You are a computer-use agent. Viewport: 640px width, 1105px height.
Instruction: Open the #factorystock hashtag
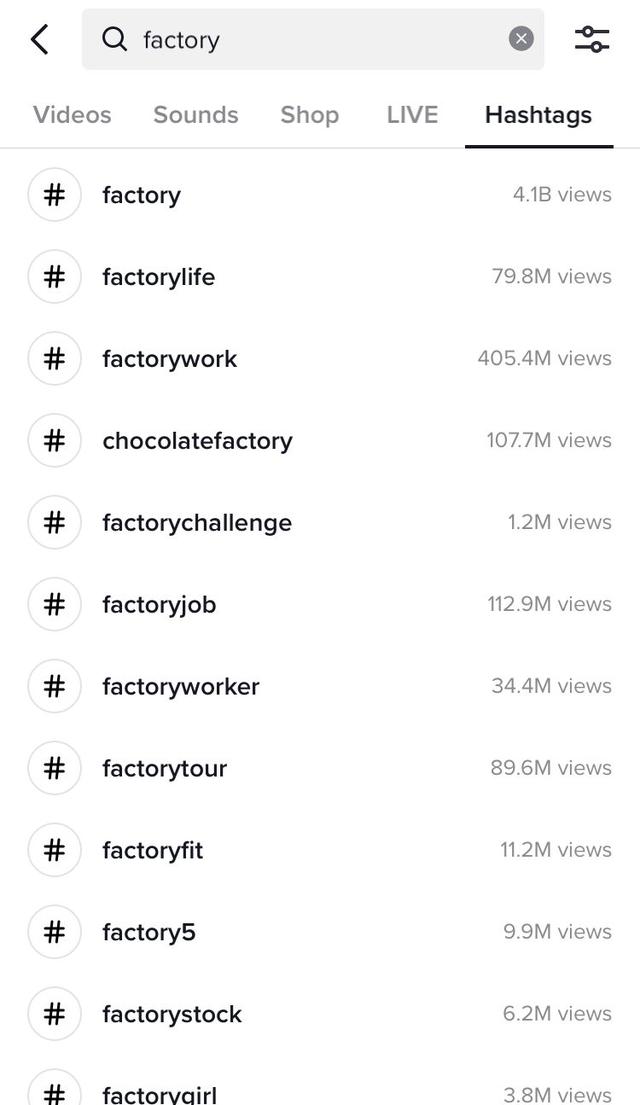[x=320, y=1013]
